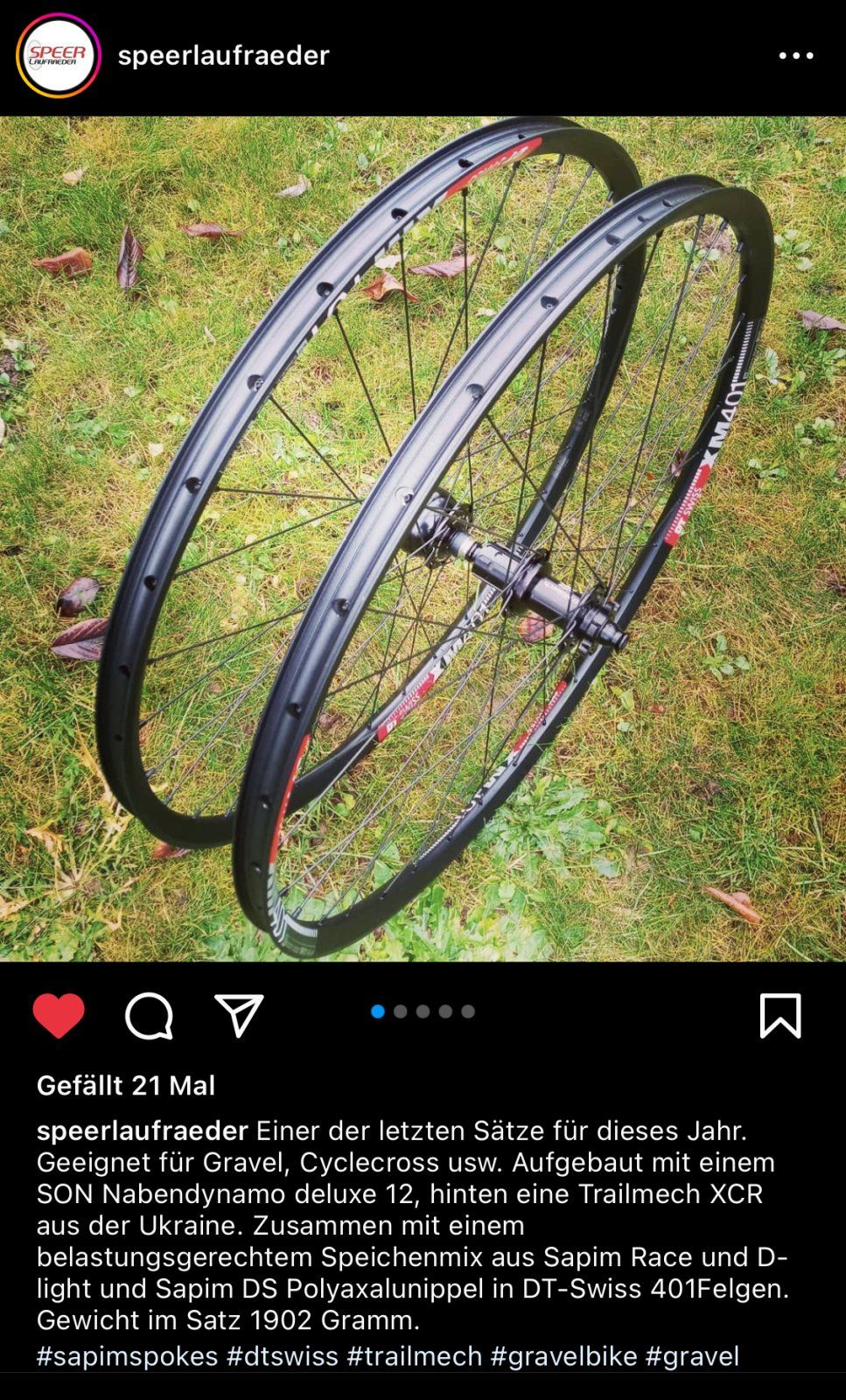Open the #dtswiss hashtag

[283, 1356]
